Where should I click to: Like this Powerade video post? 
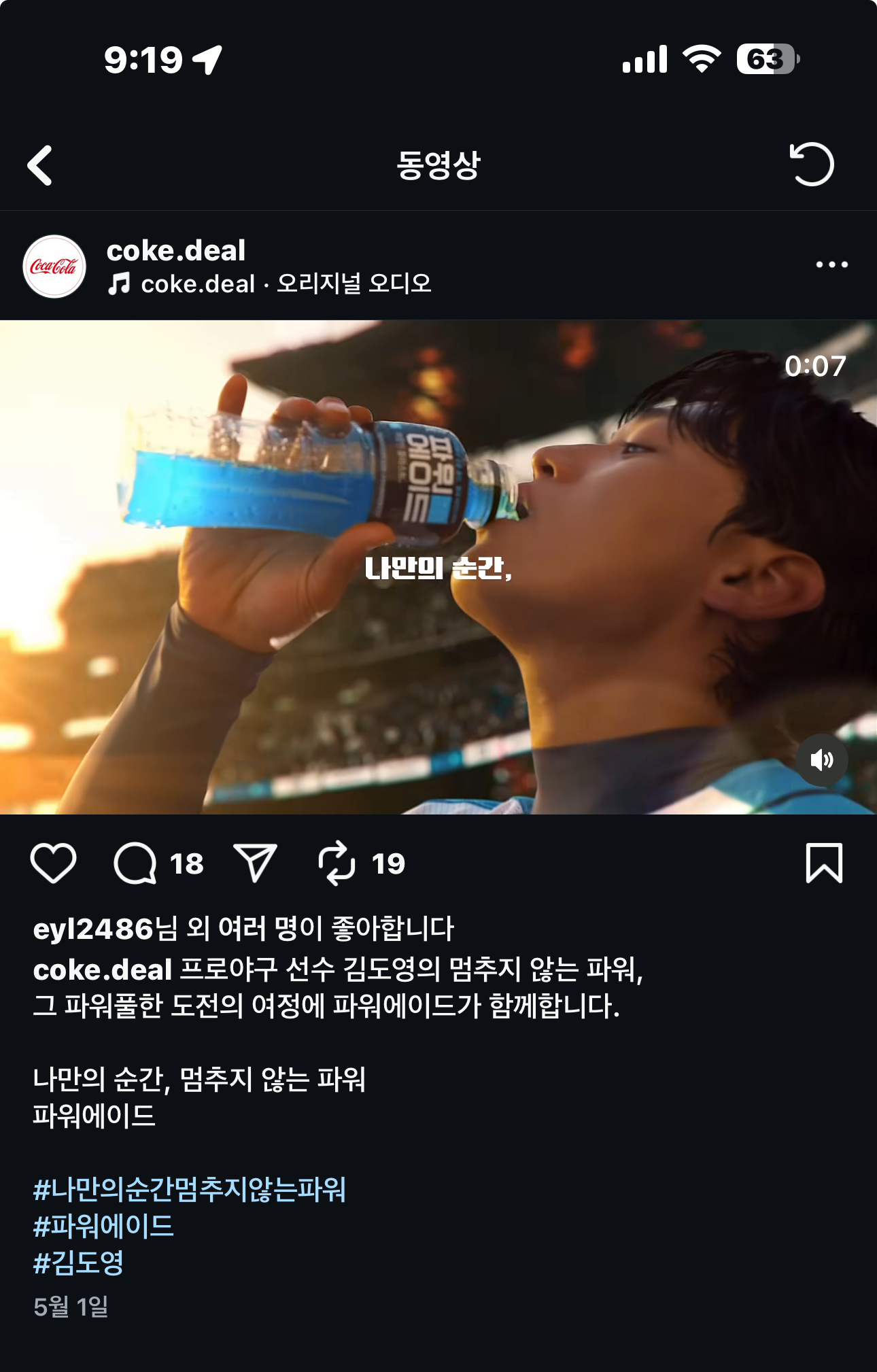53,863
